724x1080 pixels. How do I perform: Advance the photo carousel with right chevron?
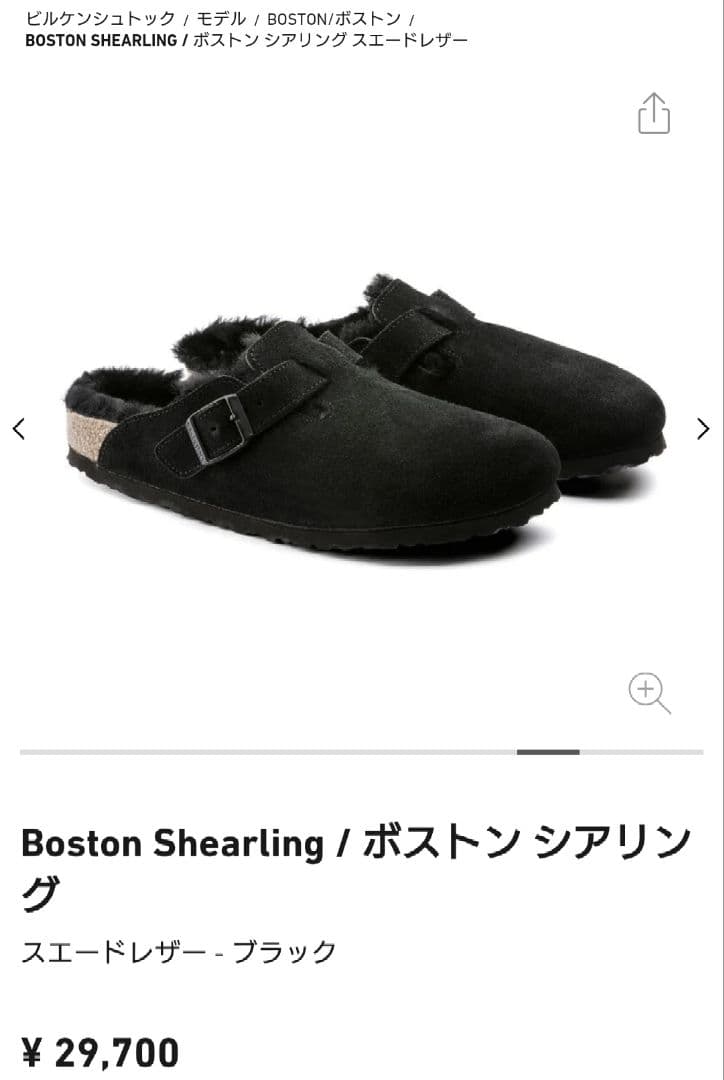tap(702, 428)
